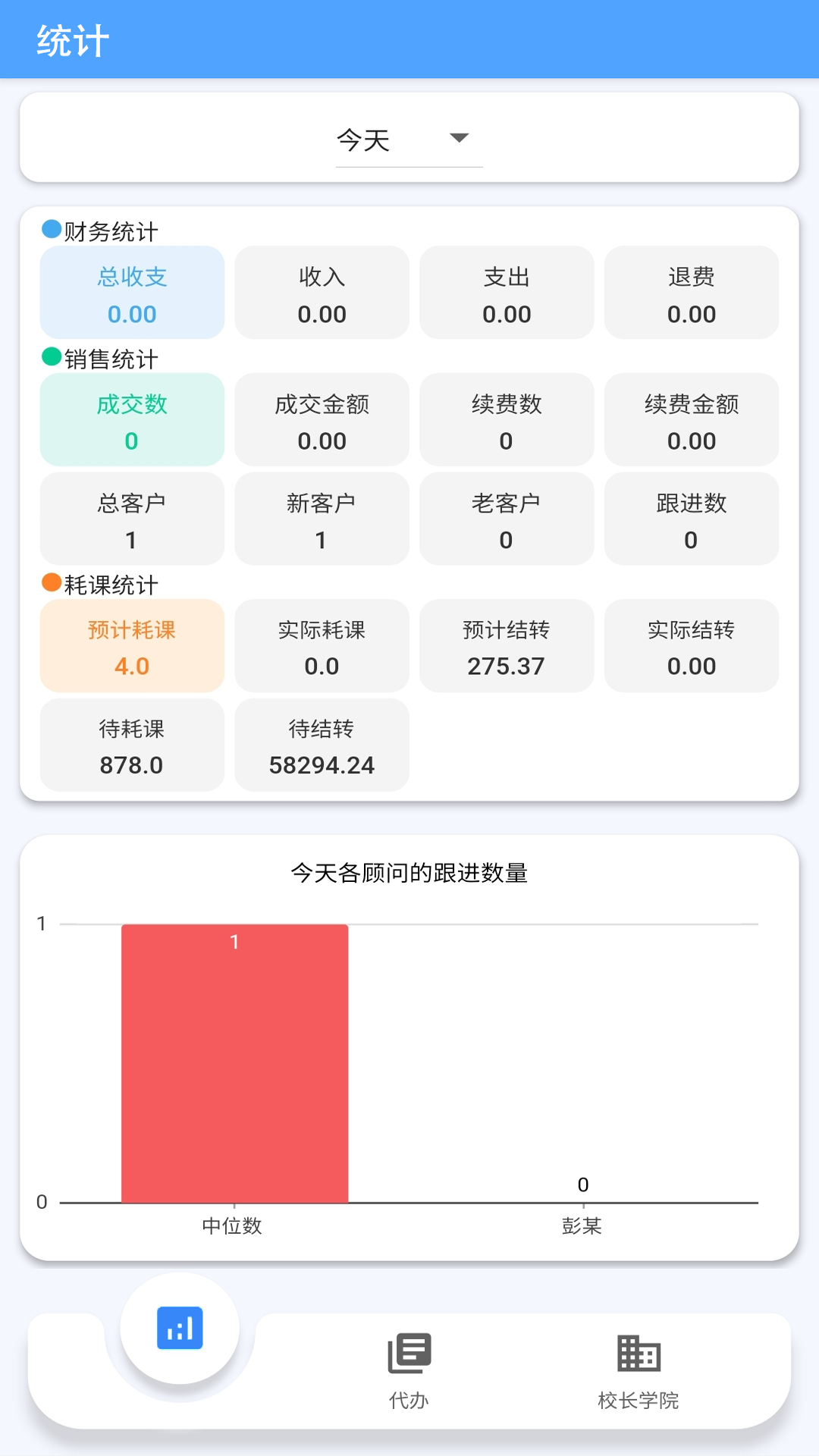
Task: Choose the 续费金额 tile
Action: pyautogui.click(x=692, y=419)
